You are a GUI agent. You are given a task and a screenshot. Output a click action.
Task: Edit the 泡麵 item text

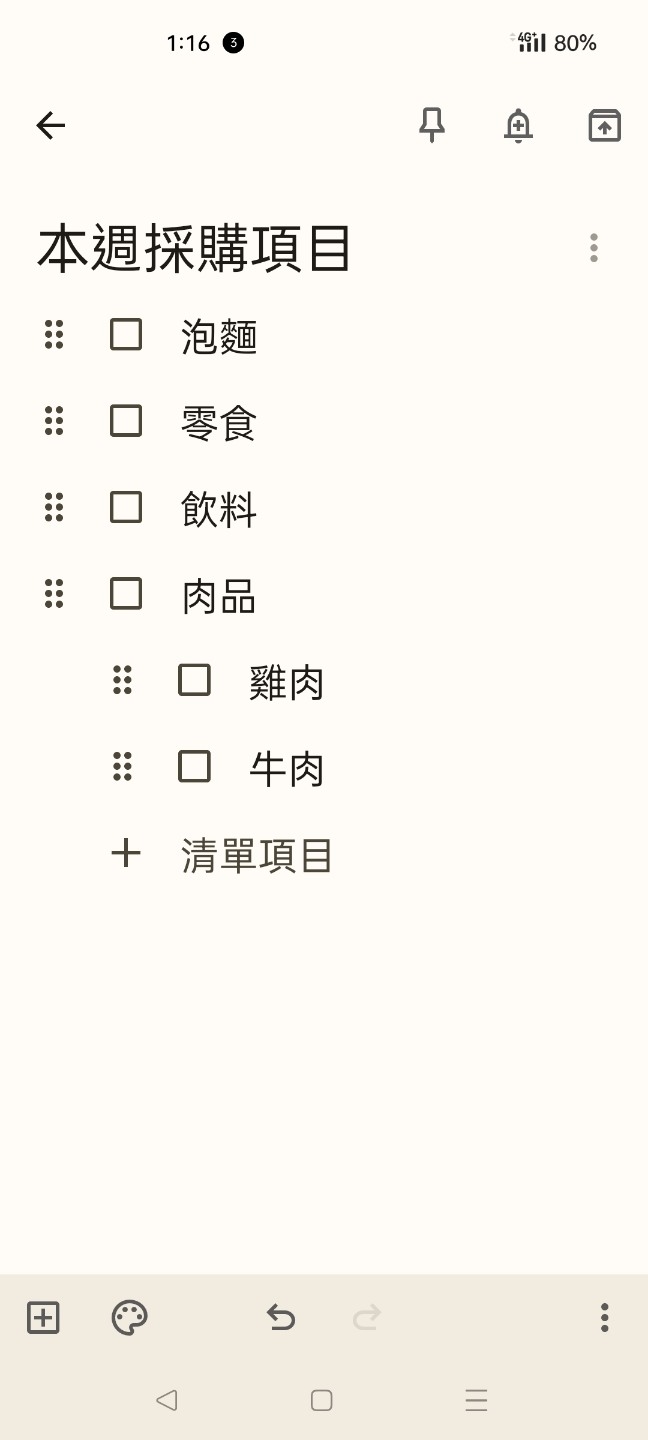(220, 337)
